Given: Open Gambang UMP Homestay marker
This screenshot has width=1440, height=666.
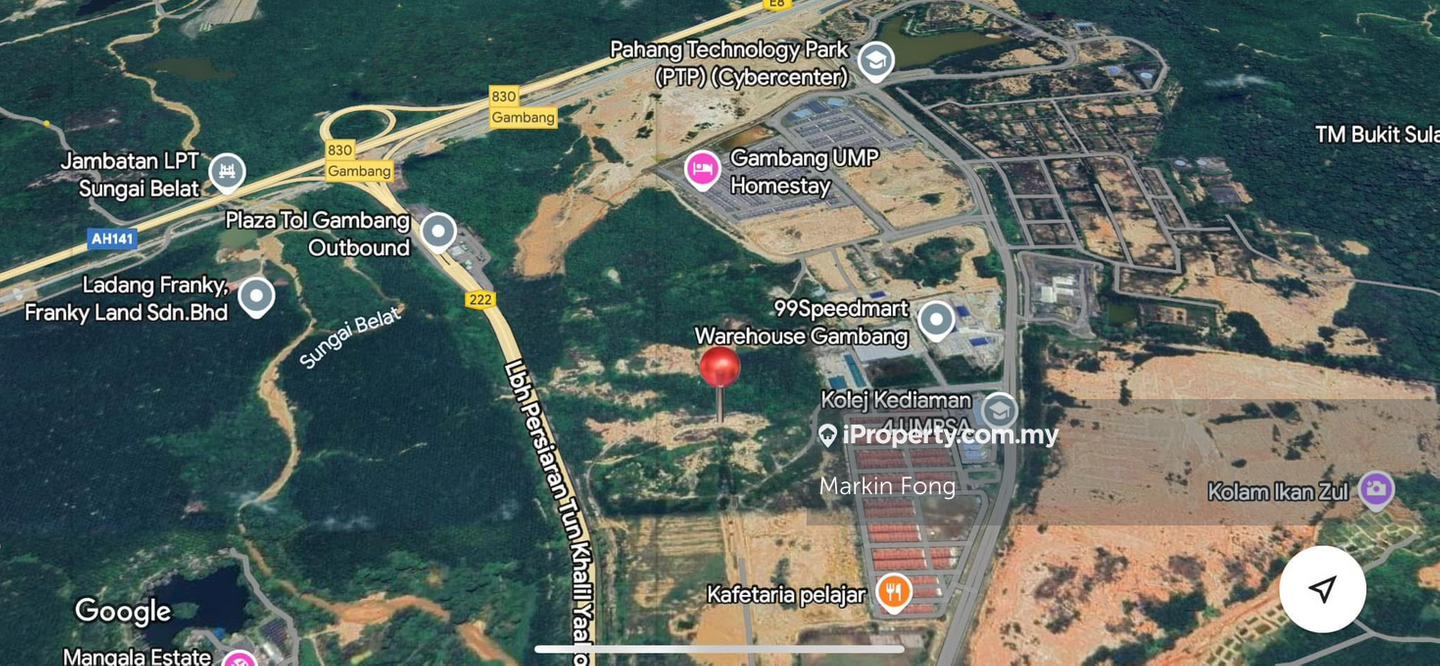Looking at the screenshot, I should [702, 169].
